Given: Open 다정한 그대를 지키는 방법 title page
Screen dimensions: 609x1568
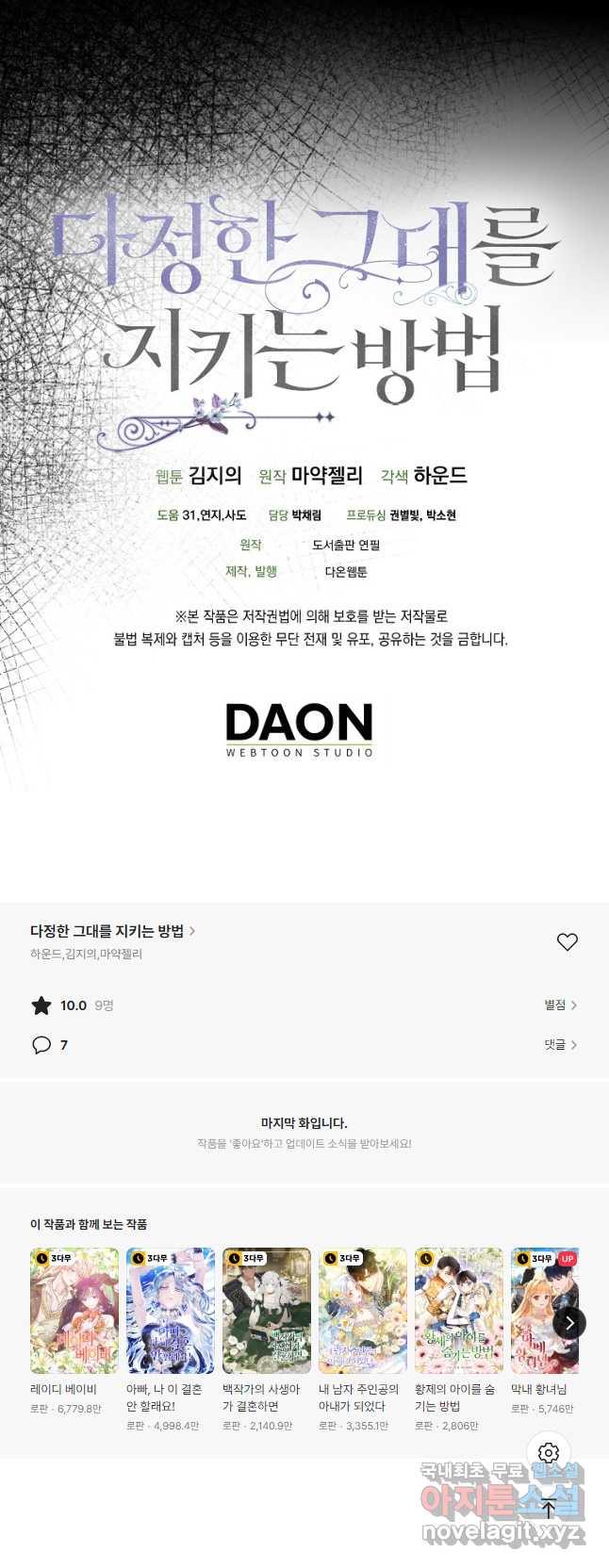Looking at the screenshot, I should click(112, 931).
